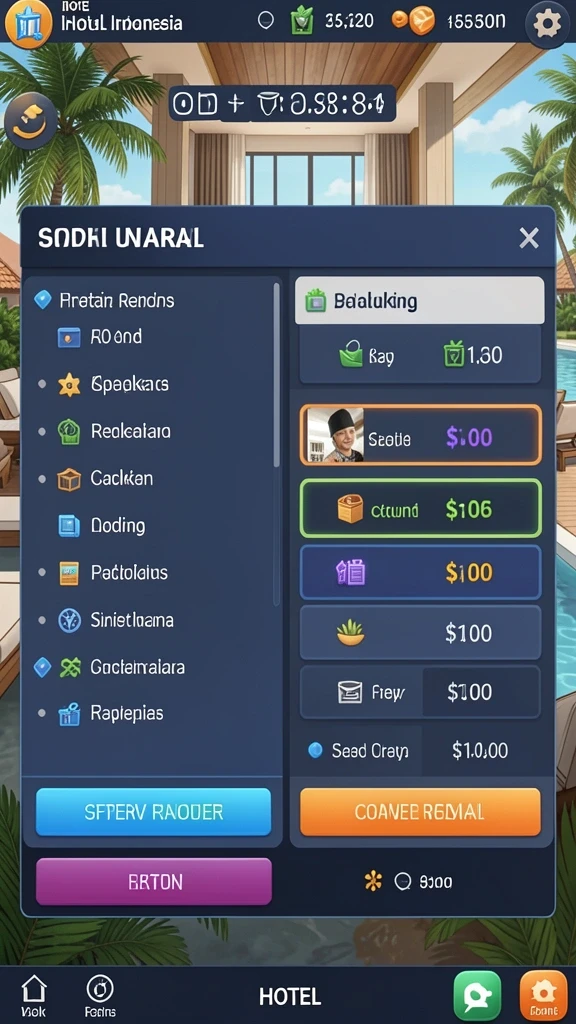This screenshot has height=1024, width=576.
Task: Tap the round smiley icon at top left
Action: coord(30,121)
